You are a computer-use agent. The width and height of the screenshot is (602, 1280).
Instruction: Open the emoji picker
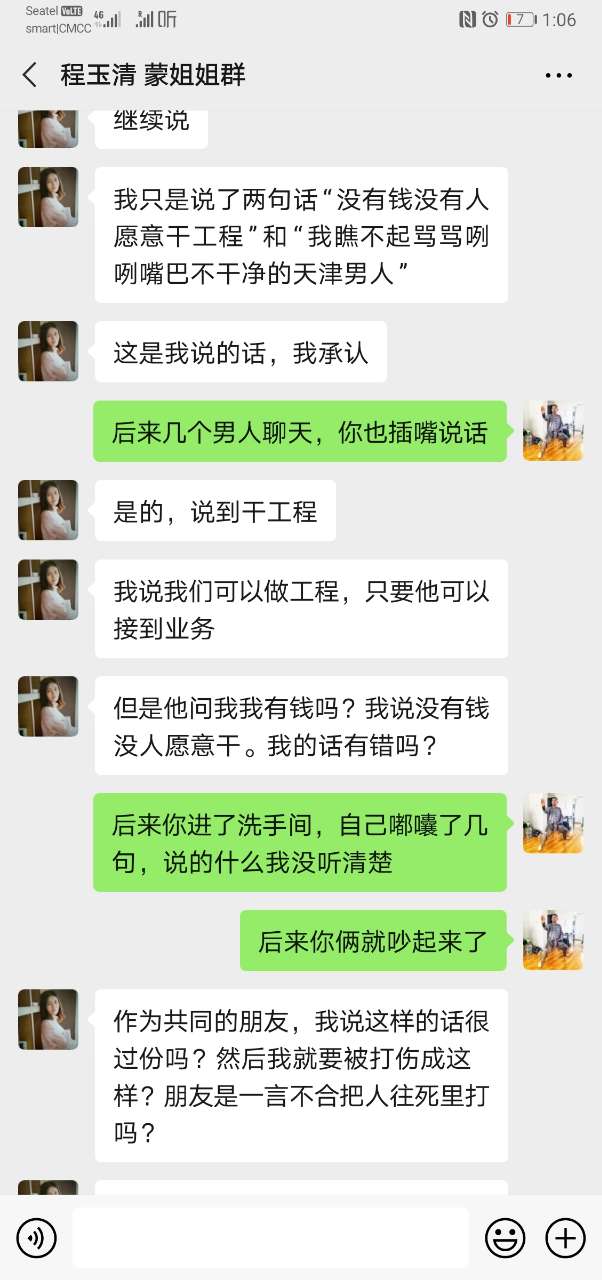pos(505,1238)
